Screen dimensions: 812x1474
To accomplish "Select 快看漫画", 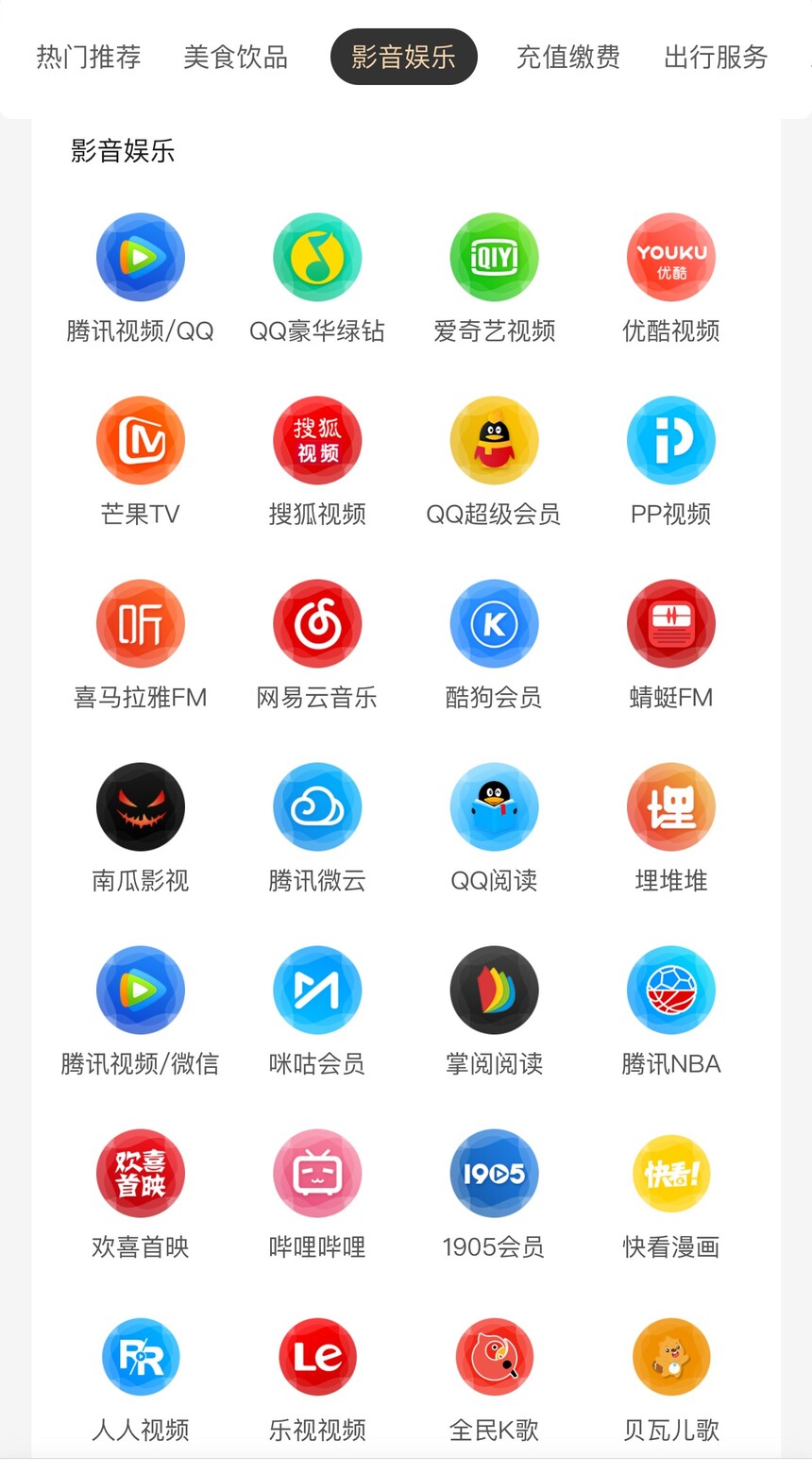I will tap(670, 1174).
